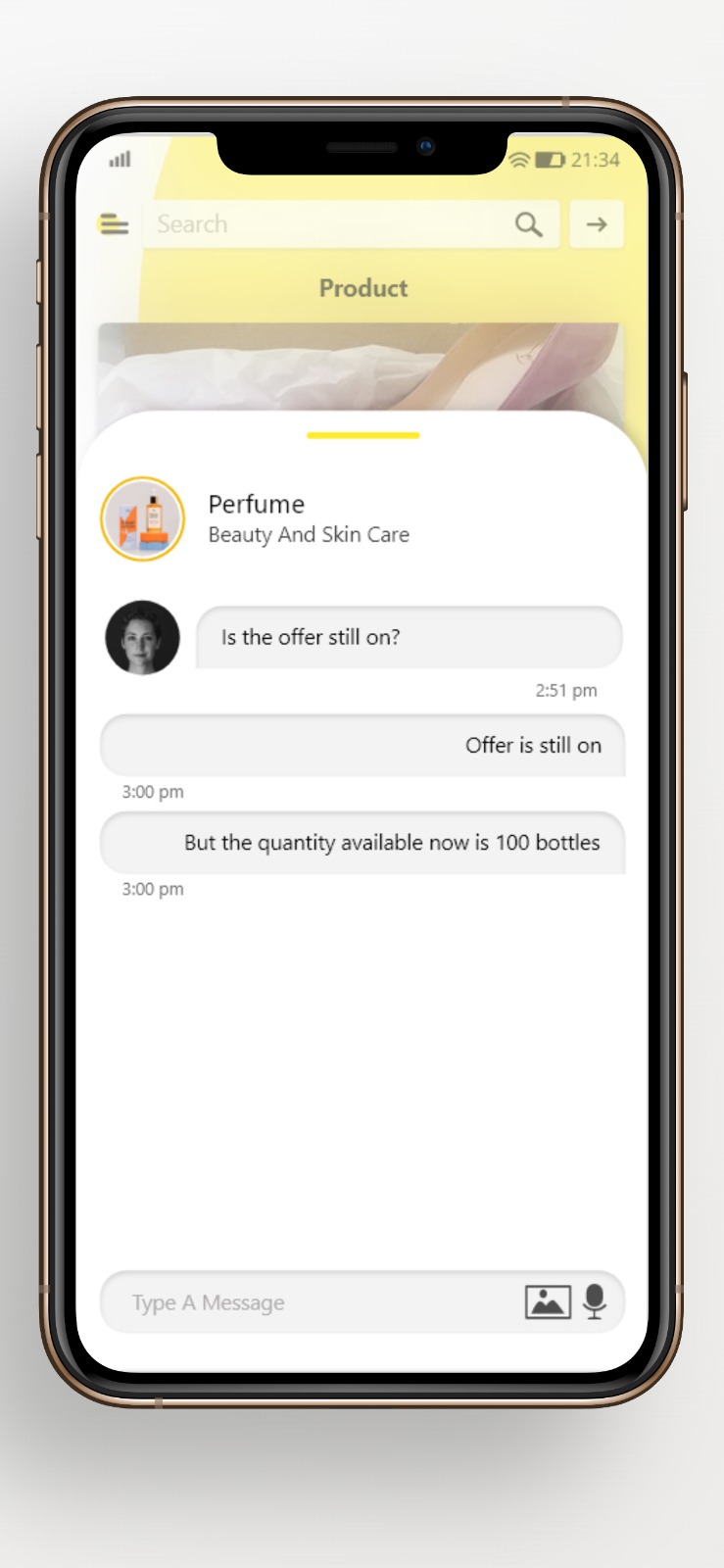Tap the magnifier search icon

tap(528, 224)
